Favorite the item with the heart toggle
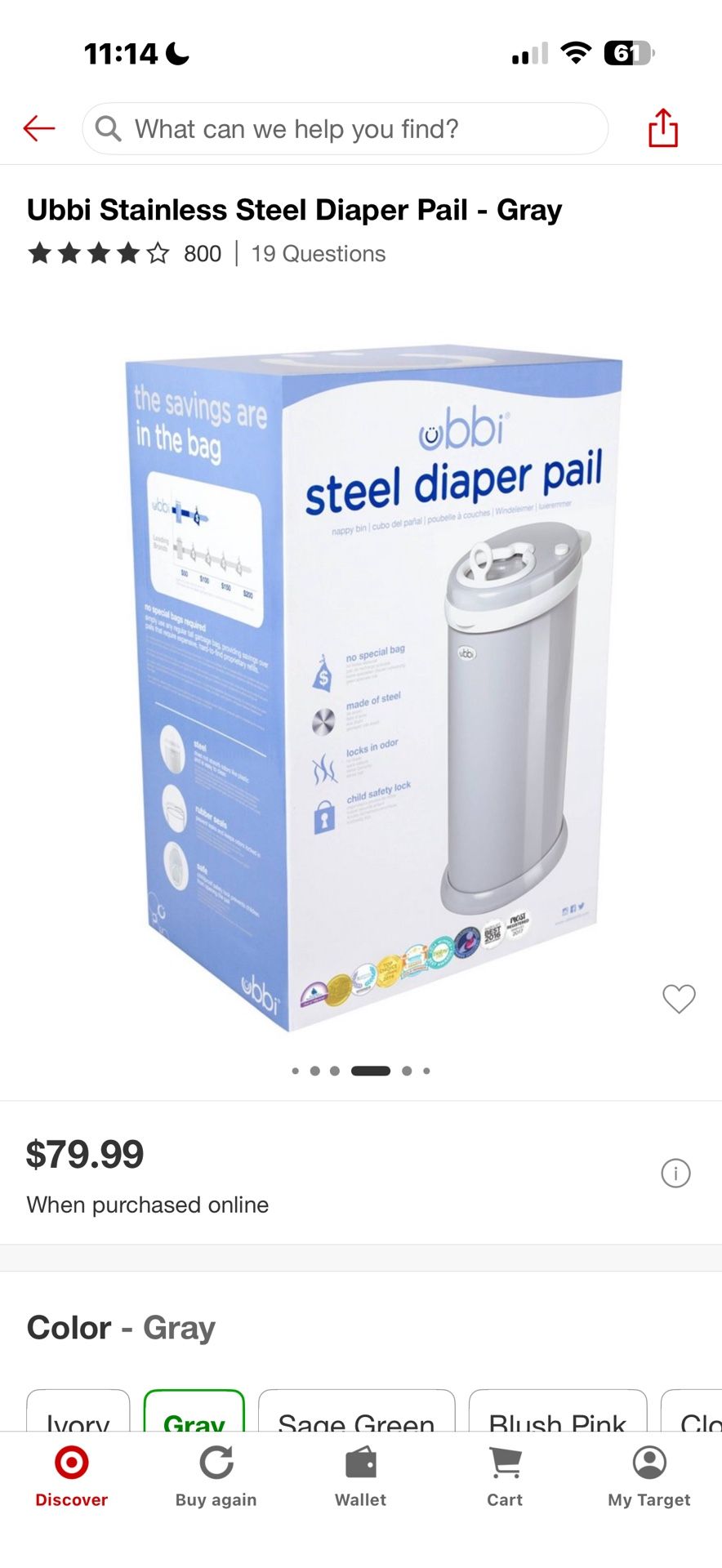This screenshot has height=1568, width=722. tap(678, 998)
